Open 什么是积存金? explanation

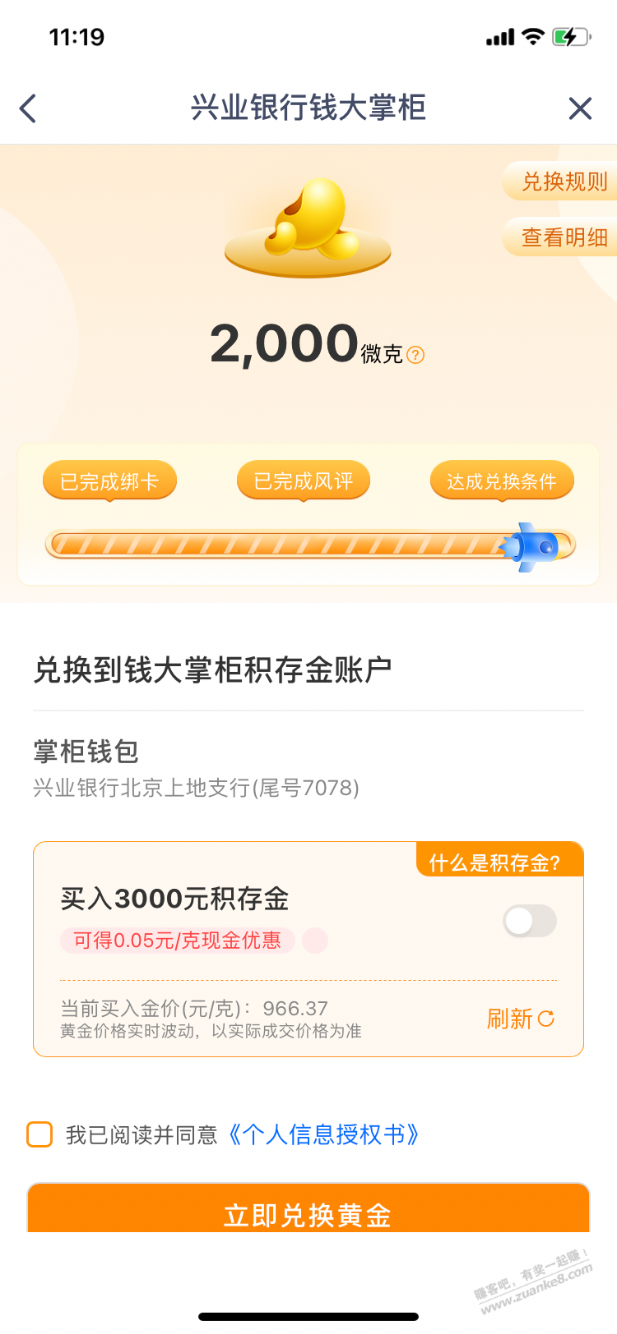pos(500,862)
